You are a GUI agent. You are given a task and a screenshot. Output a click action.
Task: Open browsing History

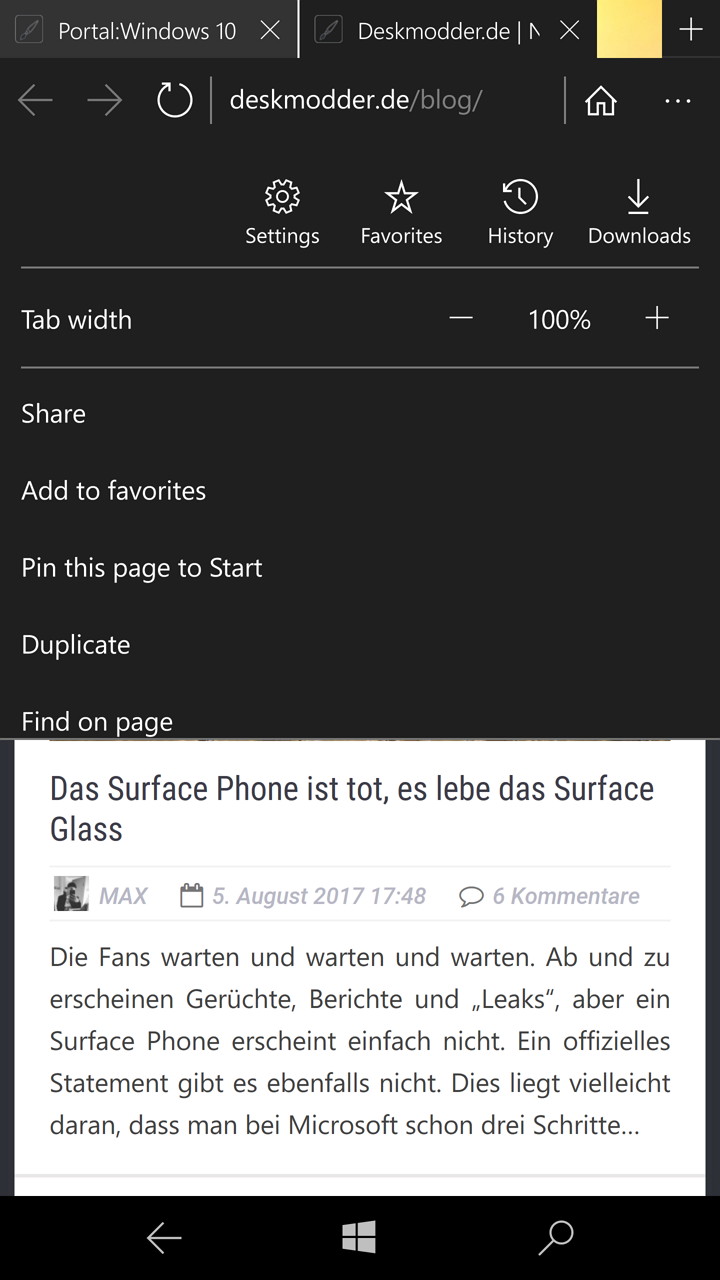tap(520, 213)
